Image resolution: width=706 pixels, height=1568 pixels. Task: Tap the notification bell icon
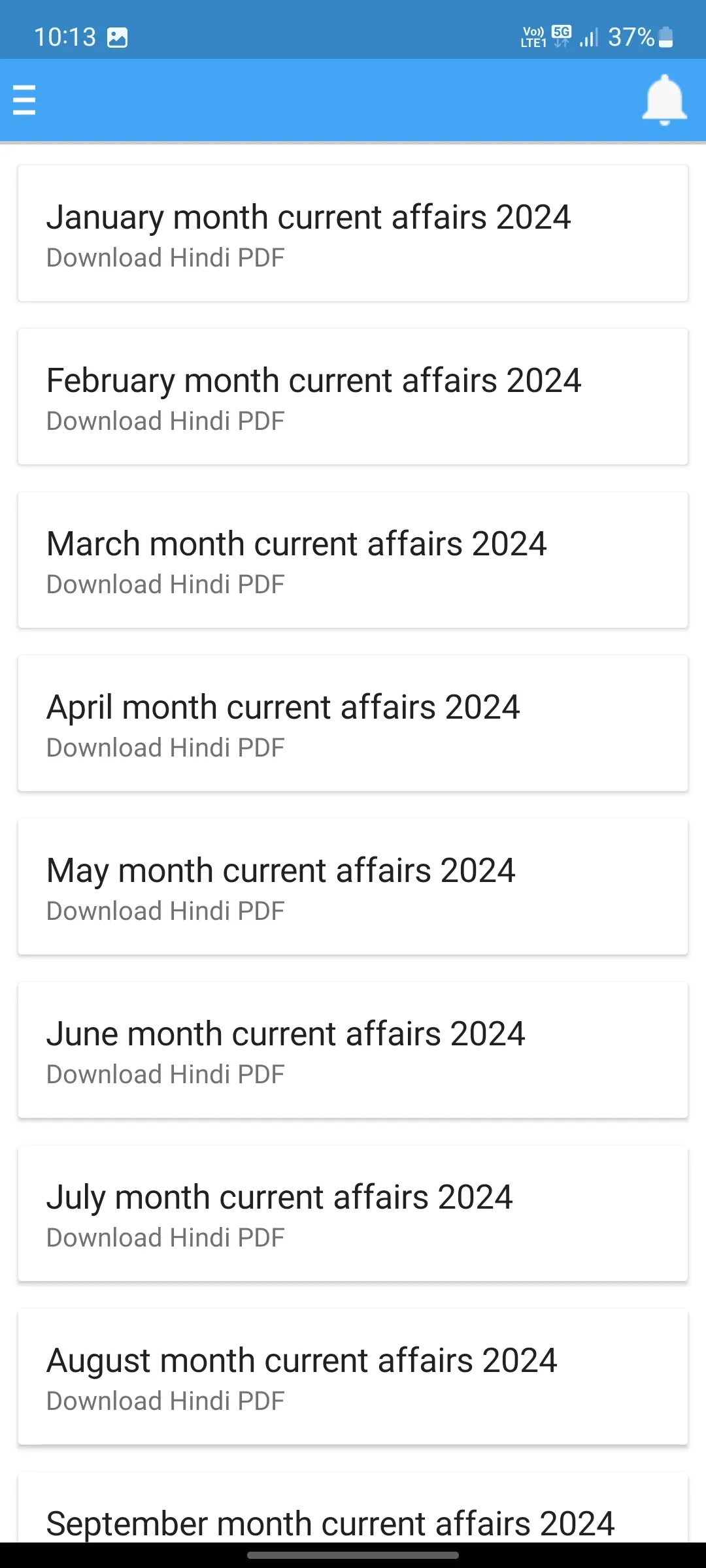[664, 100]
